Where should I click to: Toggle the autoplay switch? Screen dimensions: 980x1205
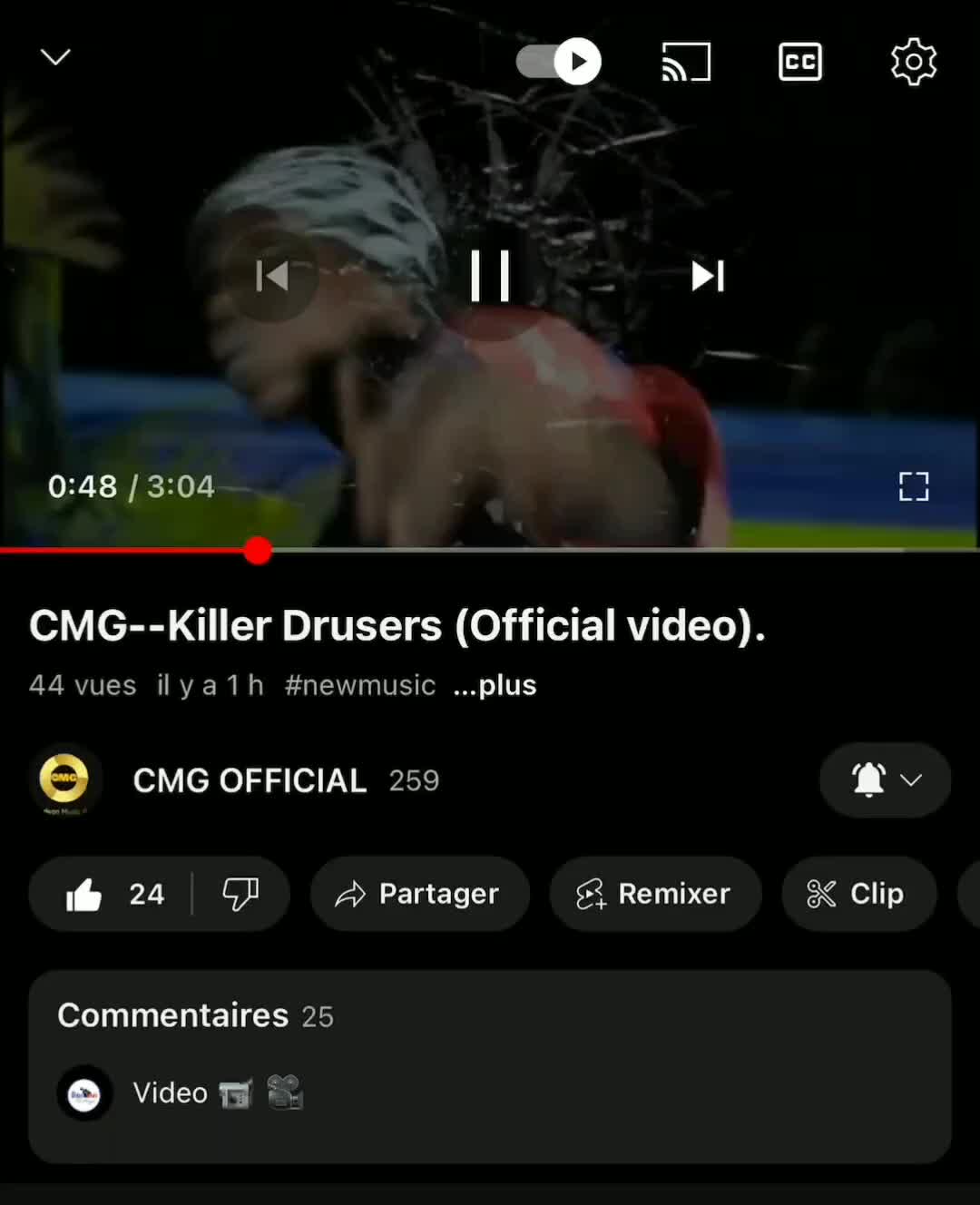[558, 62]
